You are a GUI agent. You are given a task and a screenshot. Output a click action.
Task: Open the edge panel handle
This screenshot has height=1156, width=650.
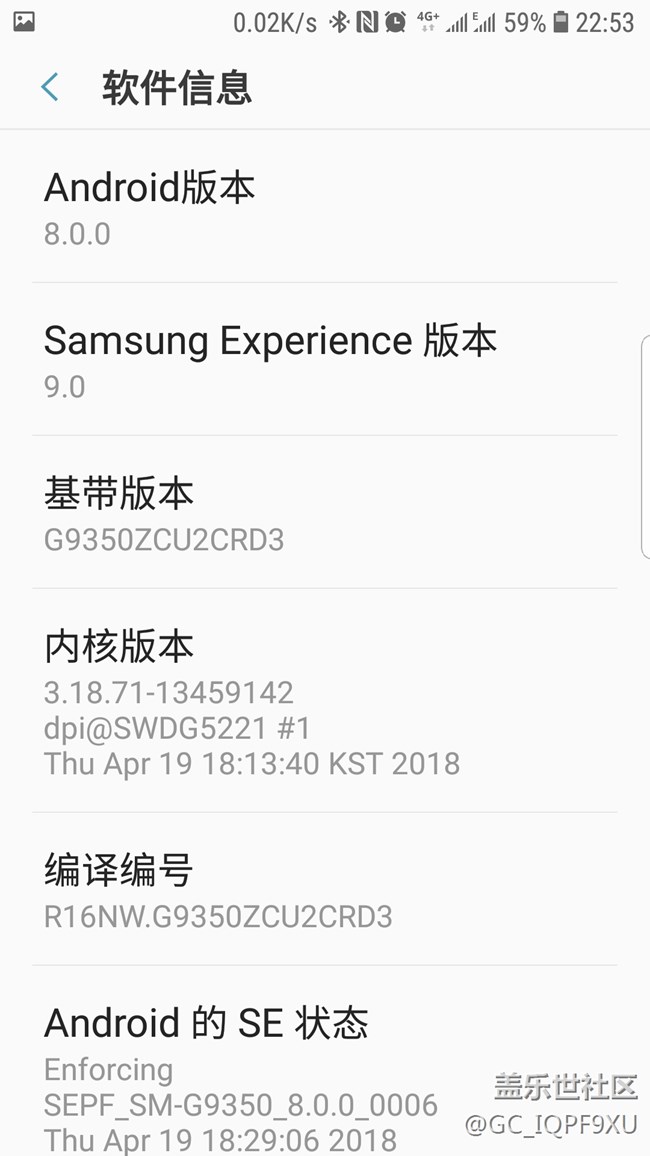point(646,446)
